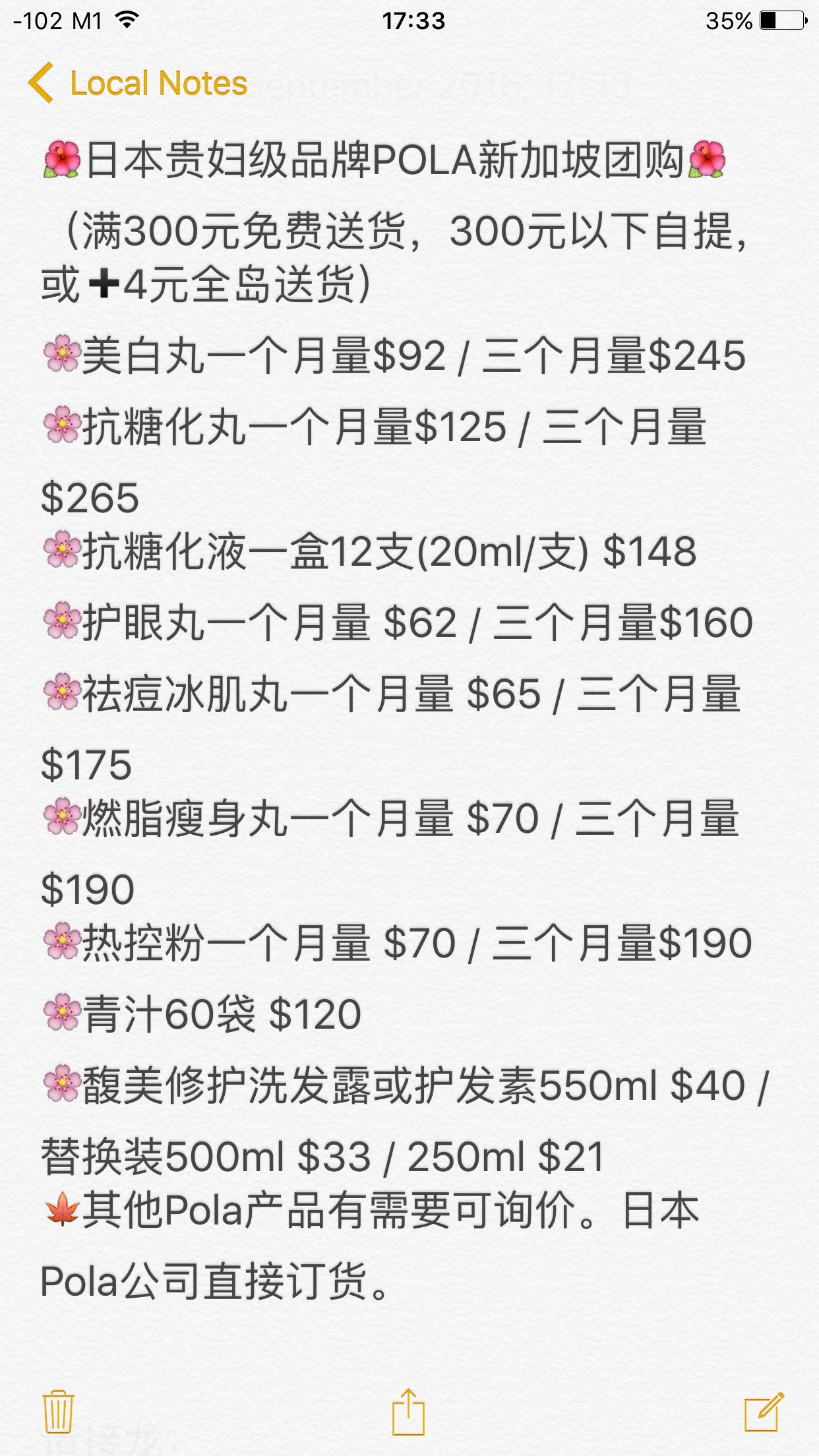This screenshot has width=819, height=1456.
Task: Compose a new note
Action: click(764, 1411)
